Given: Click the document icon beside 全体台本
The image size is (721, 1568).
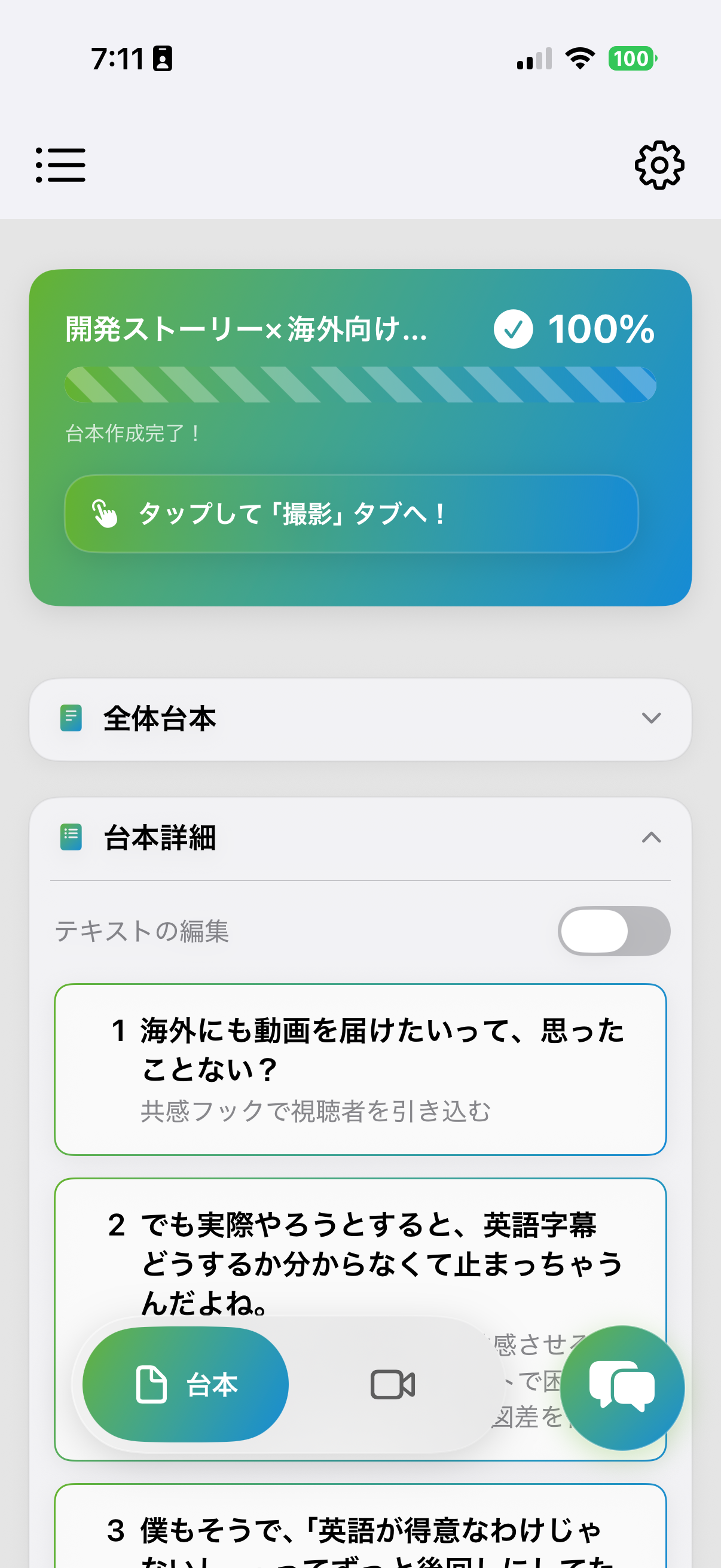Looking at the screenshot, I should click(x=71, y=719).
